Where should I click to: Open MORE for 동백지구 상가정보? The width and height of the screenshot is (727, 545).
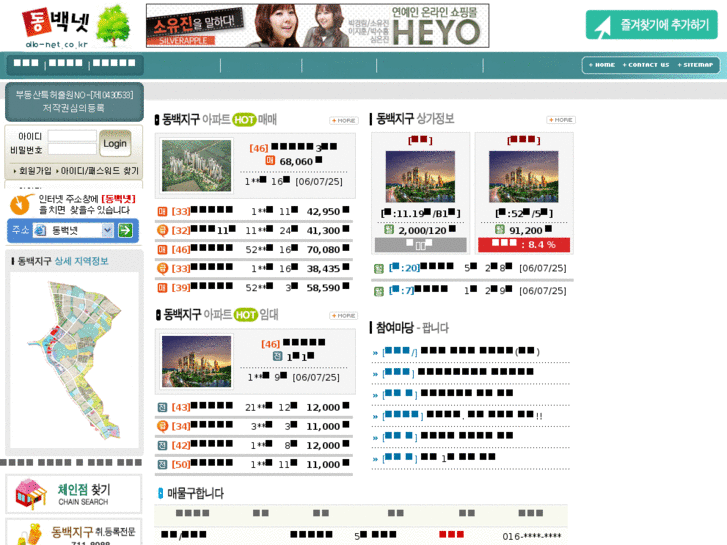pyautogui.click(x=561, y=120)
